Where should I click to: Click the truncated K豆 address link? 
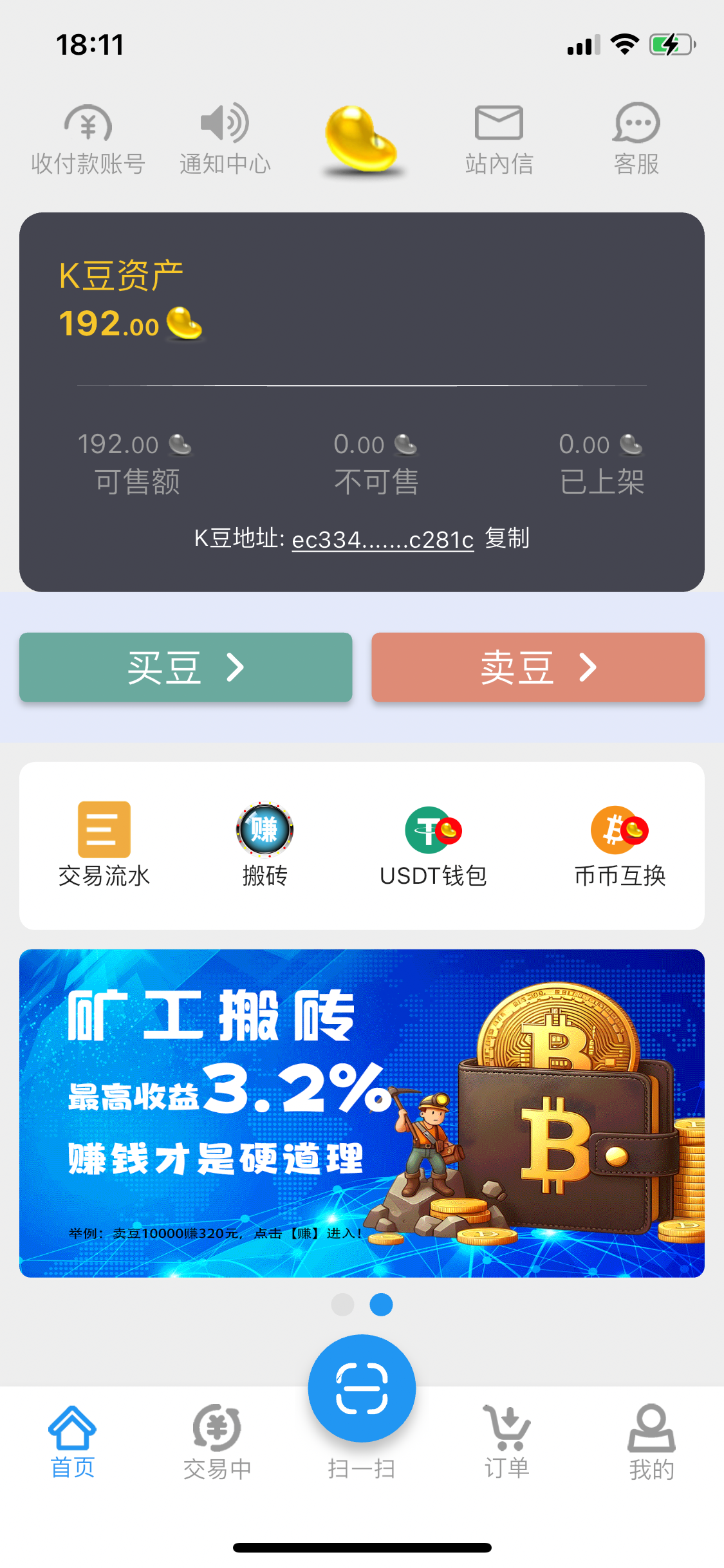pyautogui.click(x=383, y=539)
